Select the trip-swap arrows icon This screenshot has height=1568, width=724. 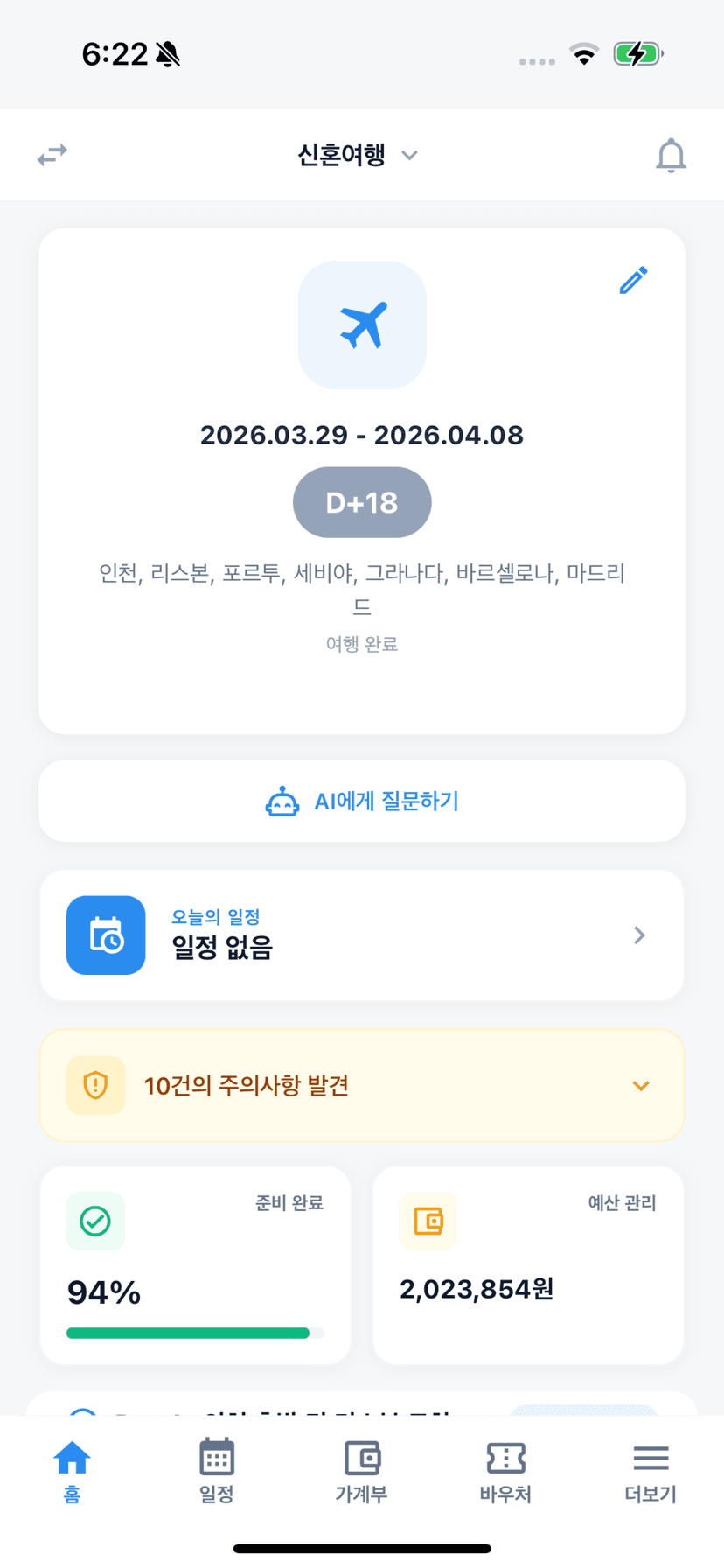[52, 154]
